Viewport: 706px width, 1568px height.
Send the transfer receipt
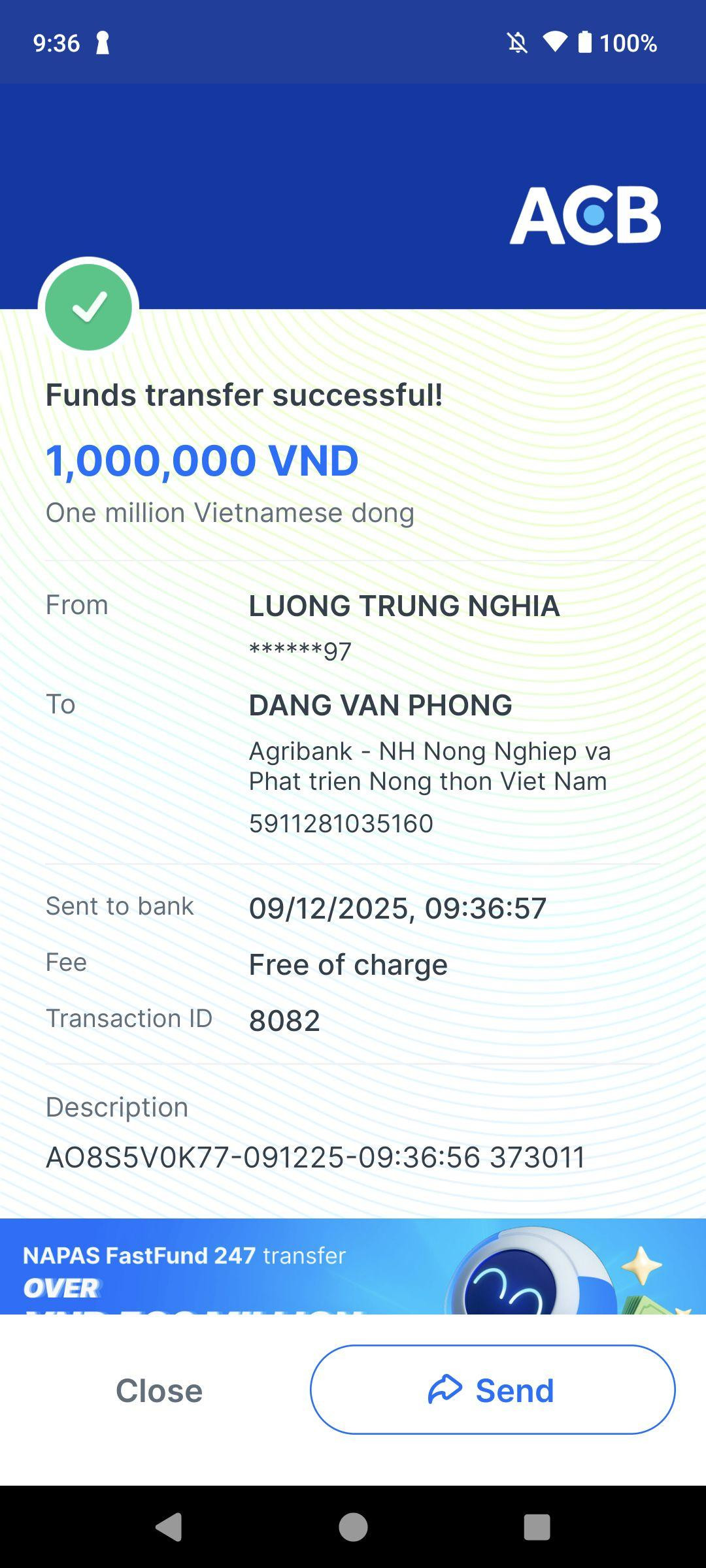tap(492, 1390)
